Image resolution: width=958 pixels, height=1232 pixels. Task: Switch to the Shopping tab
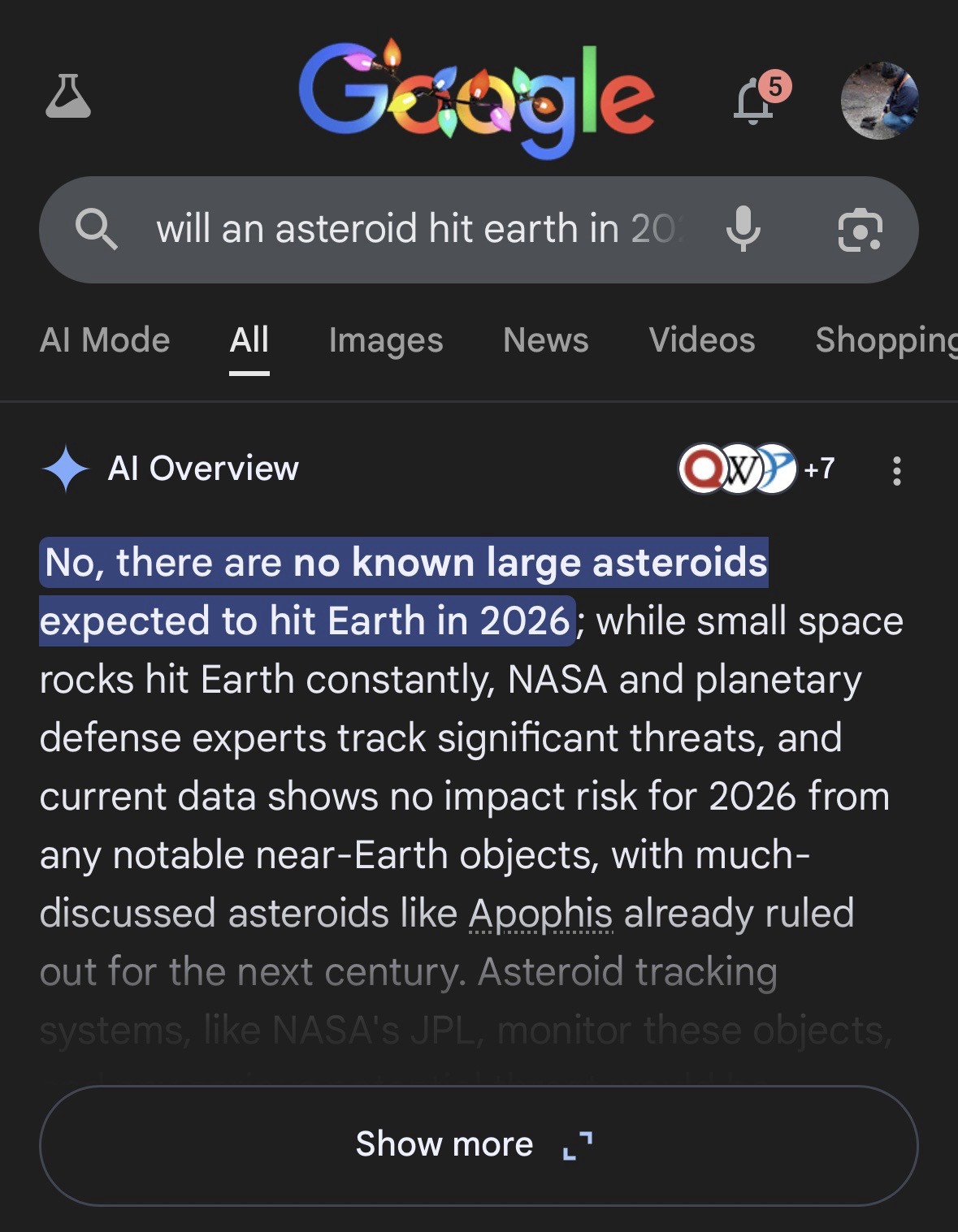pyautogui.click(x=886, y=340)
